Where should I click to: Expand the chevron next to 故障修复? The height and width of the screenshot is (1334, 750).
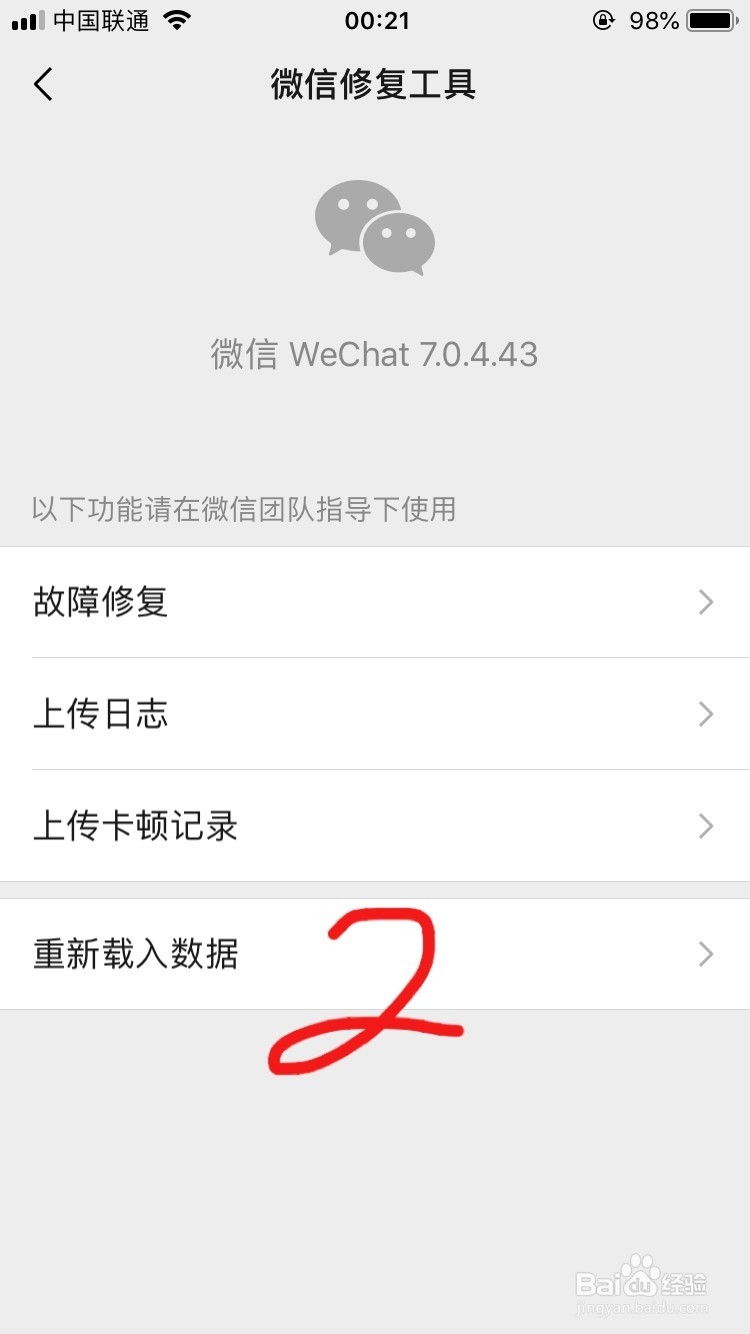(x=706, y=602)
